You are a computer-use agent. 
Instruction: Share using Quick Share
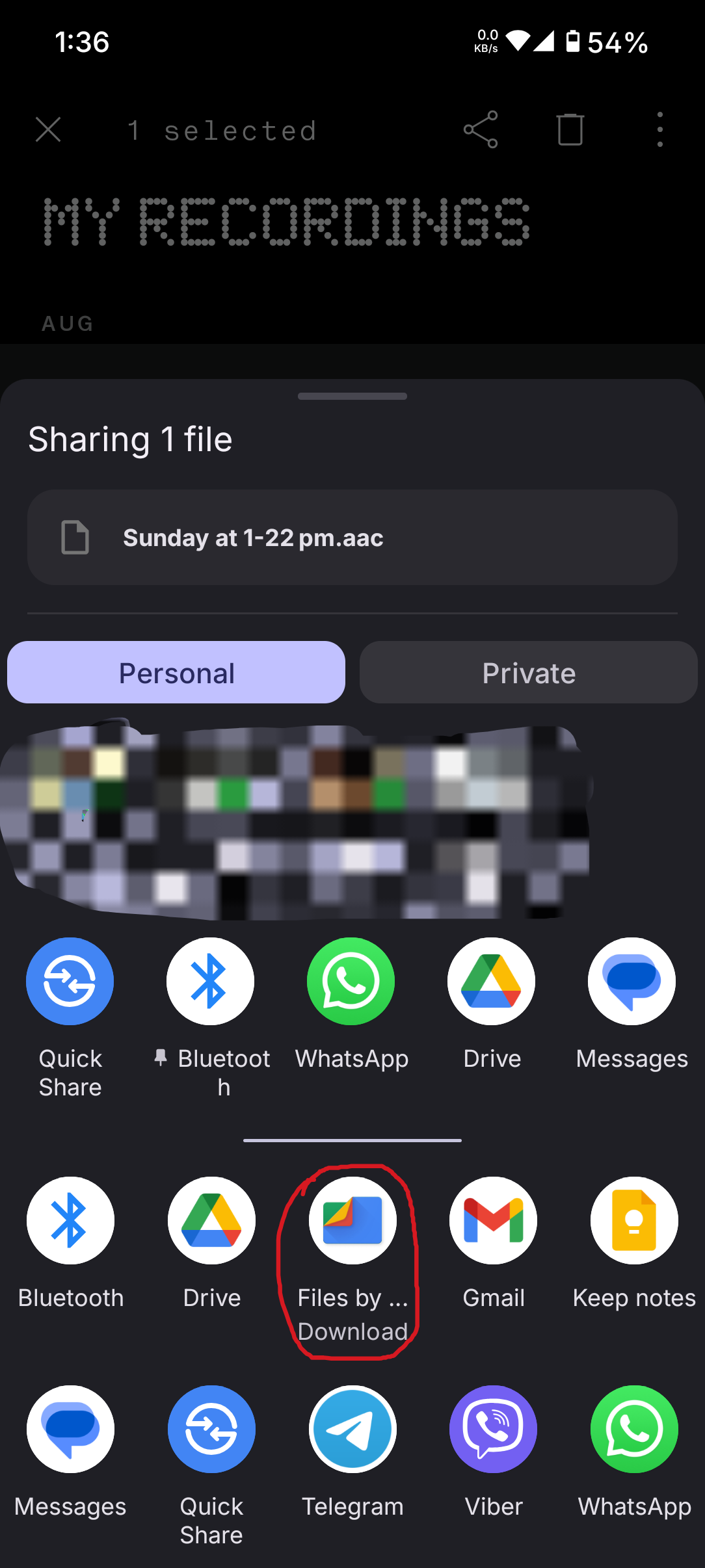[70, 982]
